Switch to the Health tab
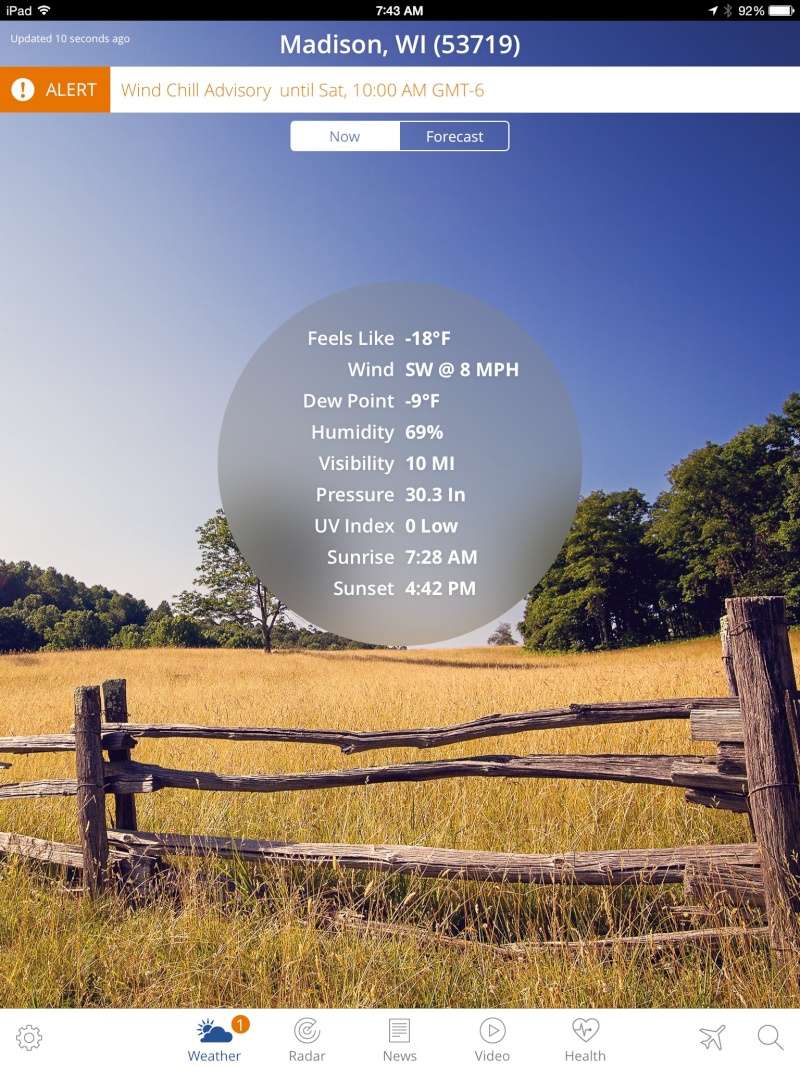 coord(585,1039)
